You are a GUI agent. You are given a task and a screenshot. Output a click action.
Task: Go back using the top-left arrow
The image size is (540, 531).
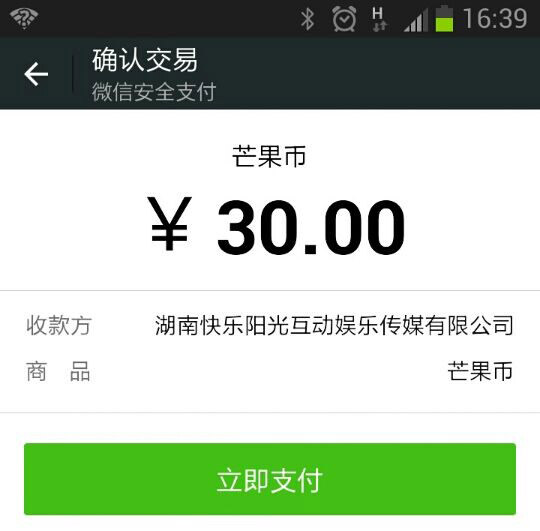pos(36,74)
